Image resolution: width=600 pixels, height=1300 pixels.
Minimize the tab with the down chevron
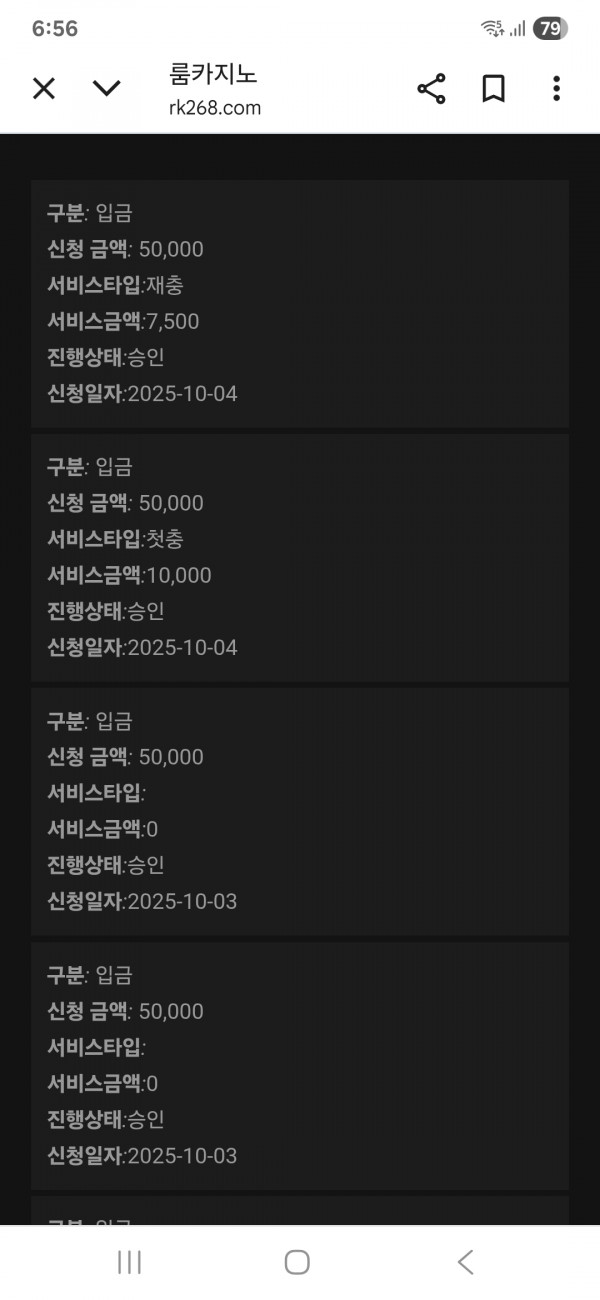106,89
